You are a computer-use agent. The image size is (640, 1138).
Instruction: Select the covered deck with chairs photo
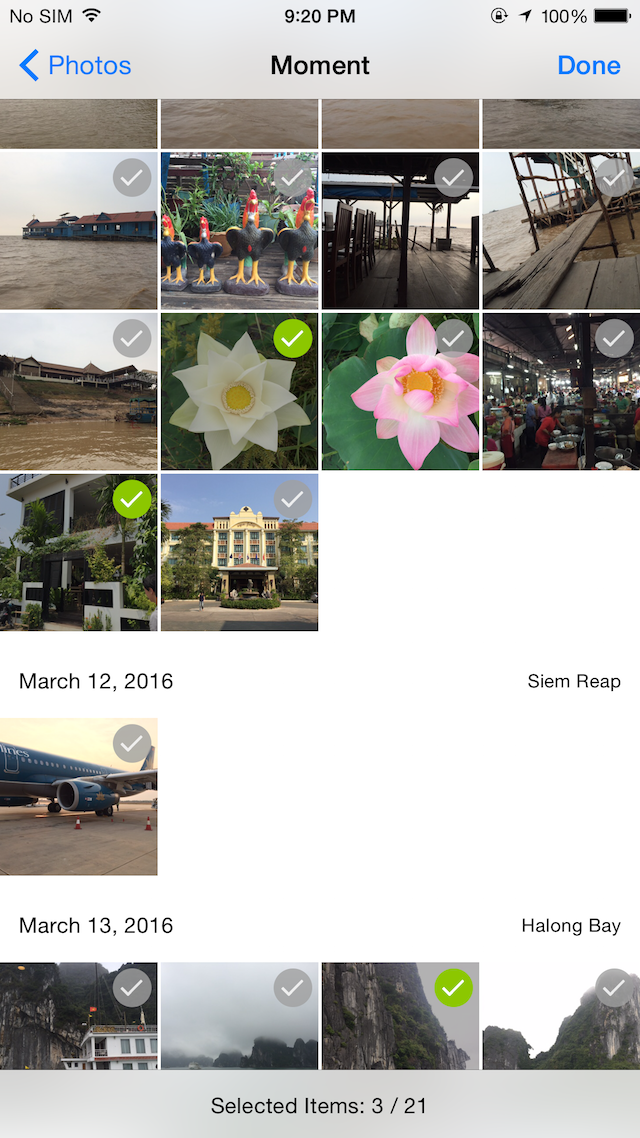(400, 231)
